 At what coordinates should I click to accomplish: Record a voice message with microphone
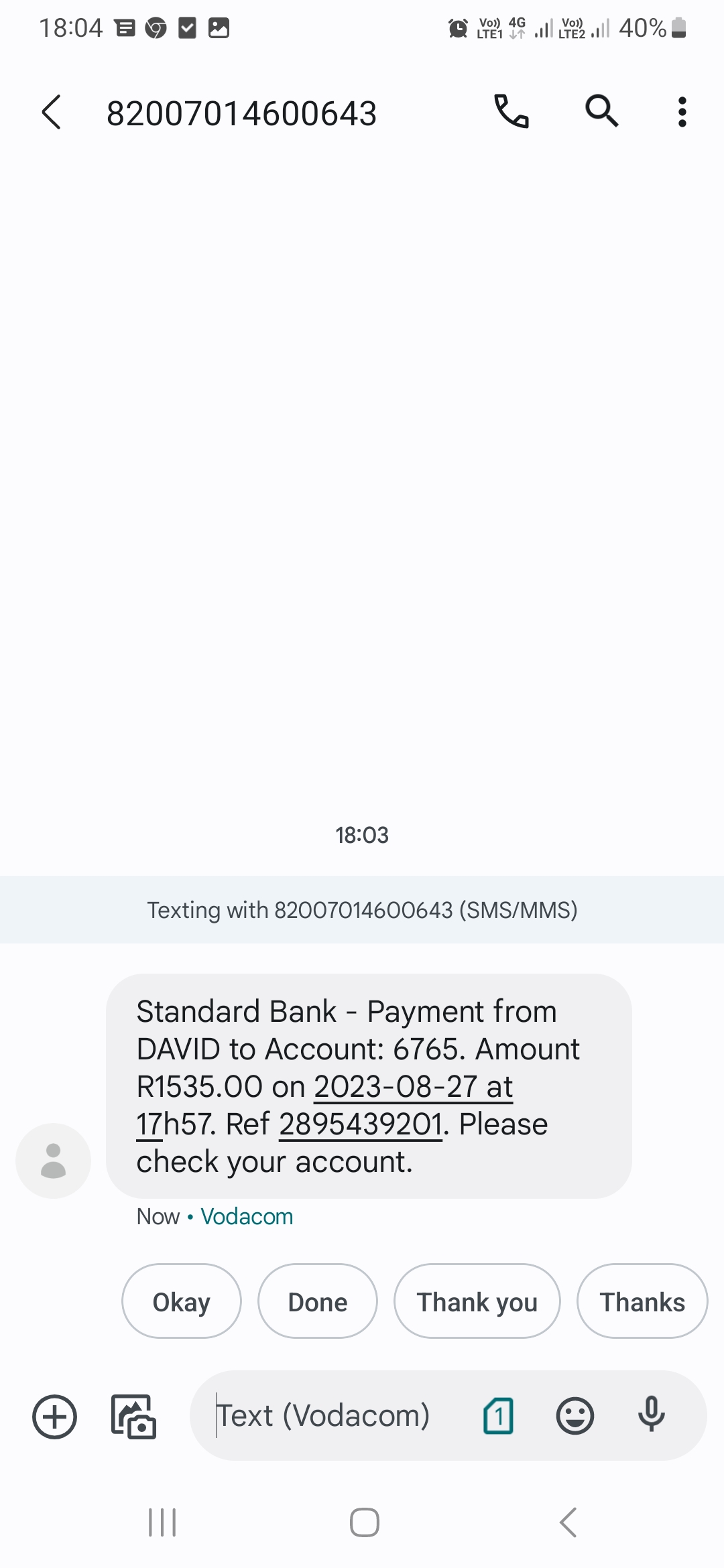(x=651, y=1415)
